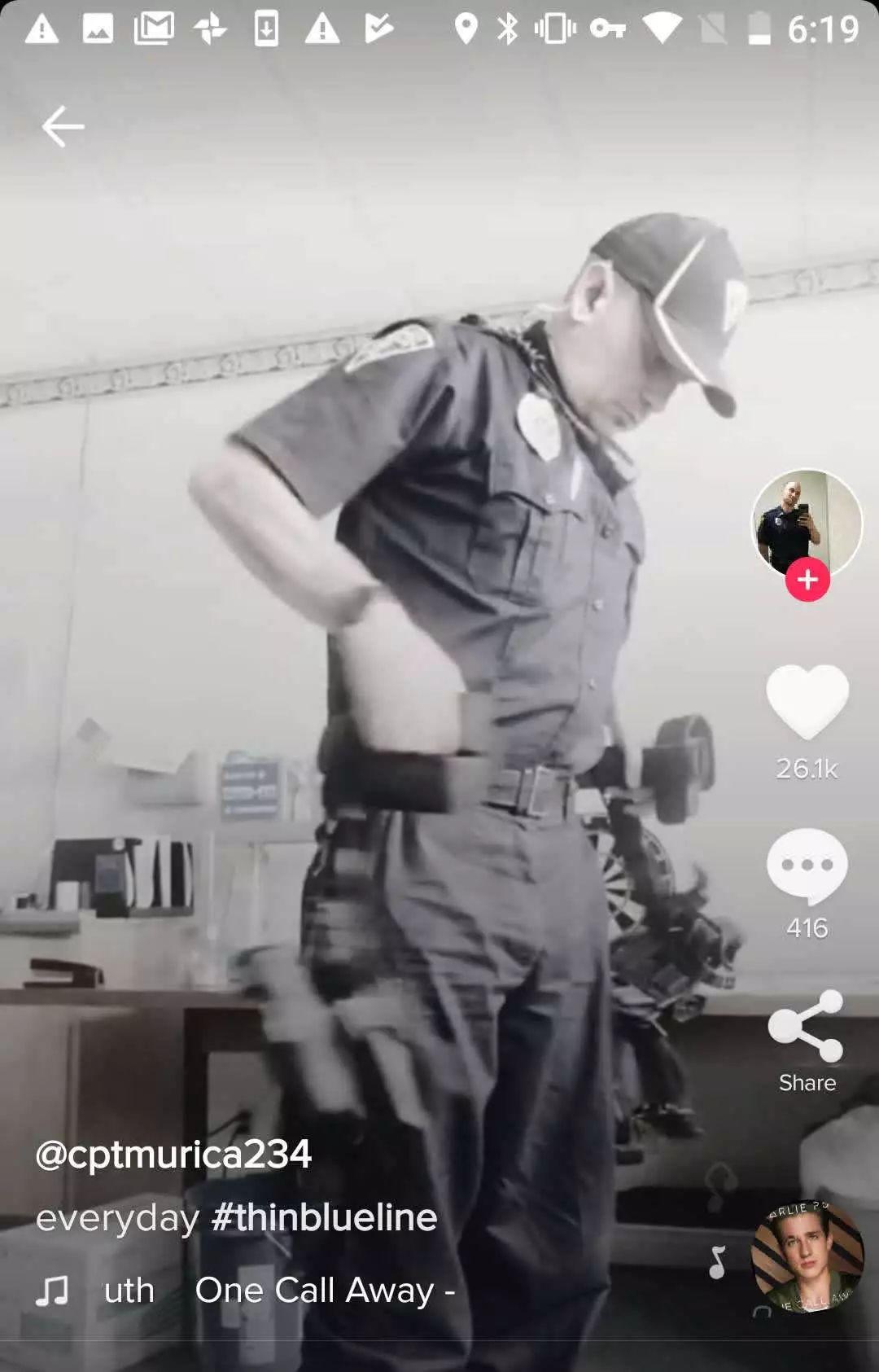Tap the spinning sound disc
Image resolution: width=879 pixels, height=1372 pixels.
807,1256
